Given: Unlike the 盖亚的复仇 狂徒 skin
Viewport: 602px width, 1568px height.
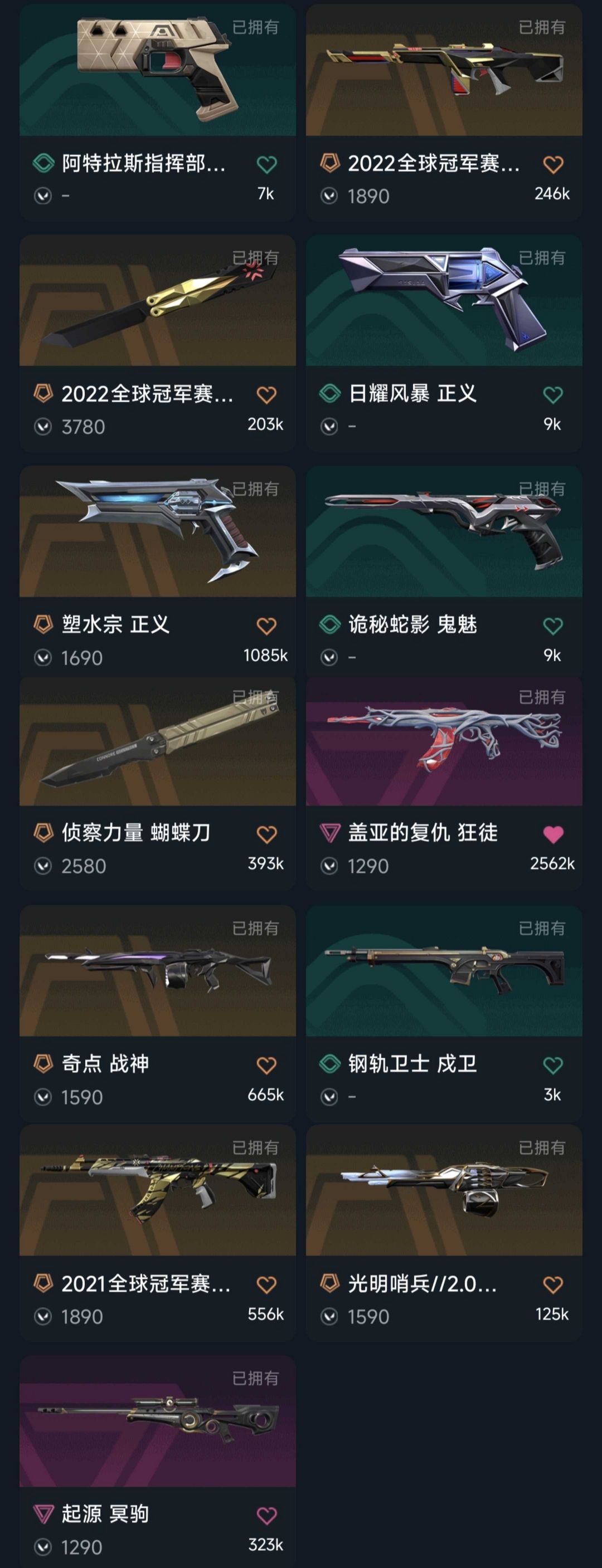Looking at the screenshot, I should (x=552, y=834).
